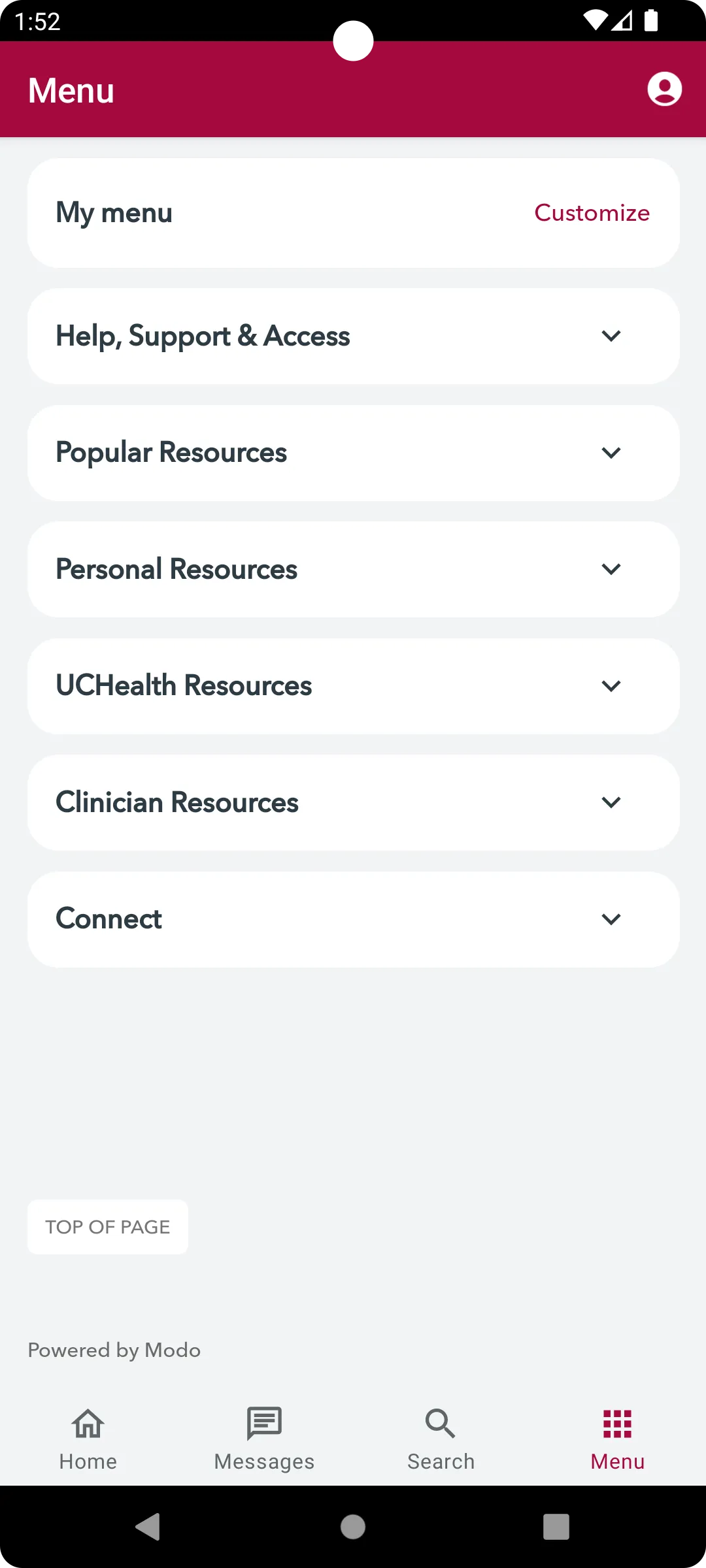Tap the Customize link

(x=591, y=212)
